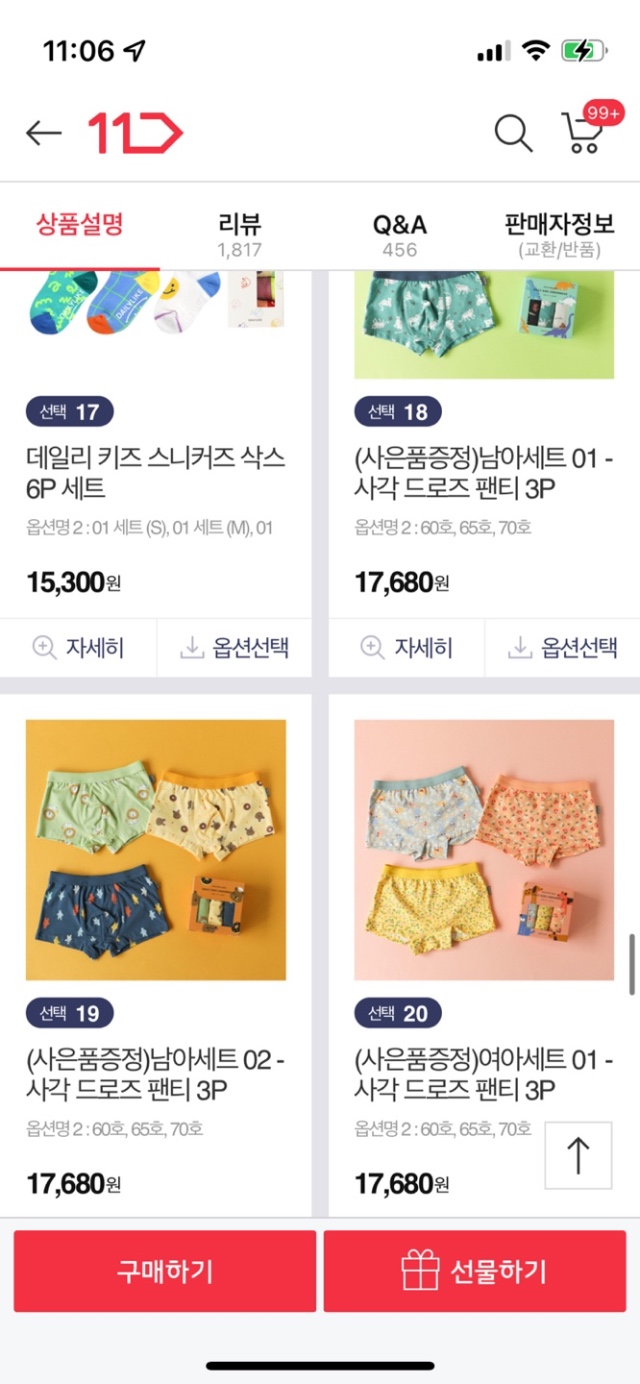640x1384 pixels.
Task: Switch to the 상품설명 tab
Action: point(80,225)
